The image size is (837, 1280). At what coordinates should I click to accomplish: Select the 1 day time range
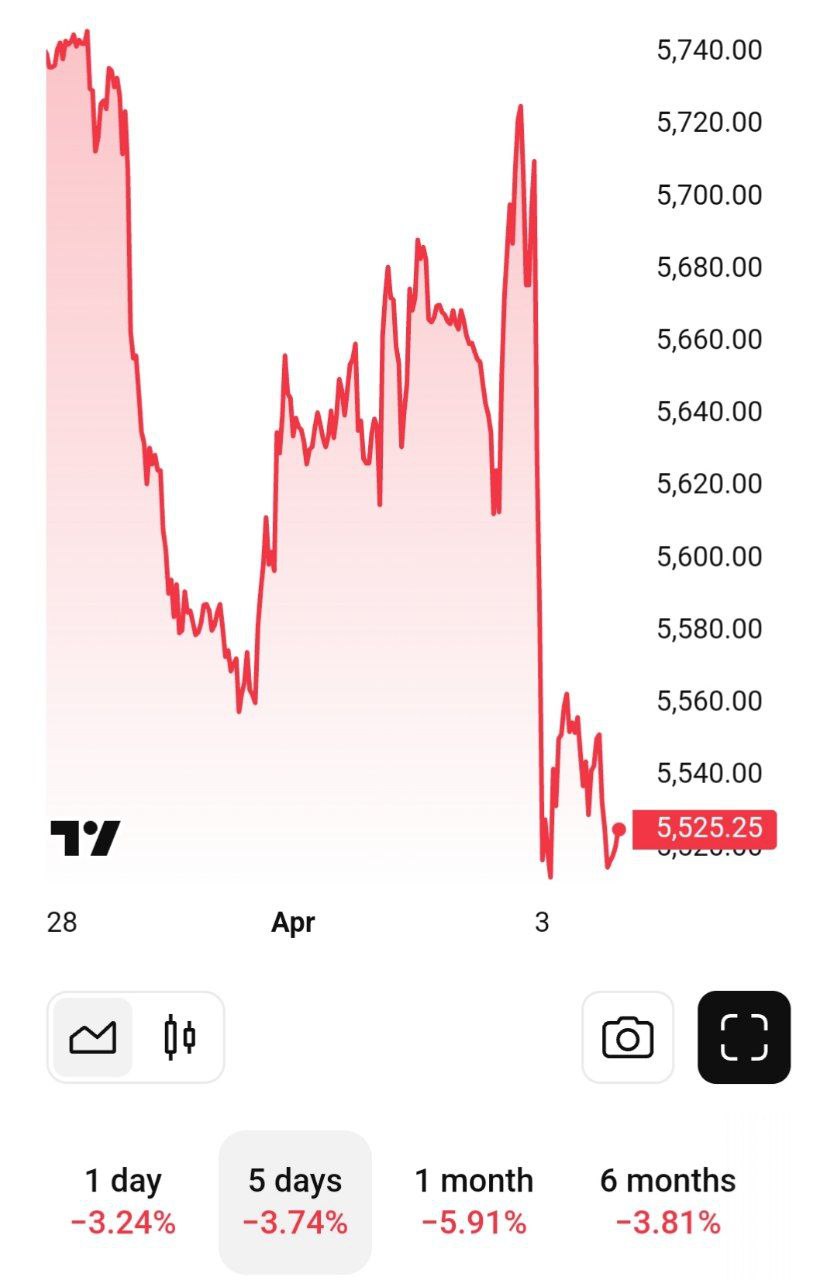pos(123,1200)
